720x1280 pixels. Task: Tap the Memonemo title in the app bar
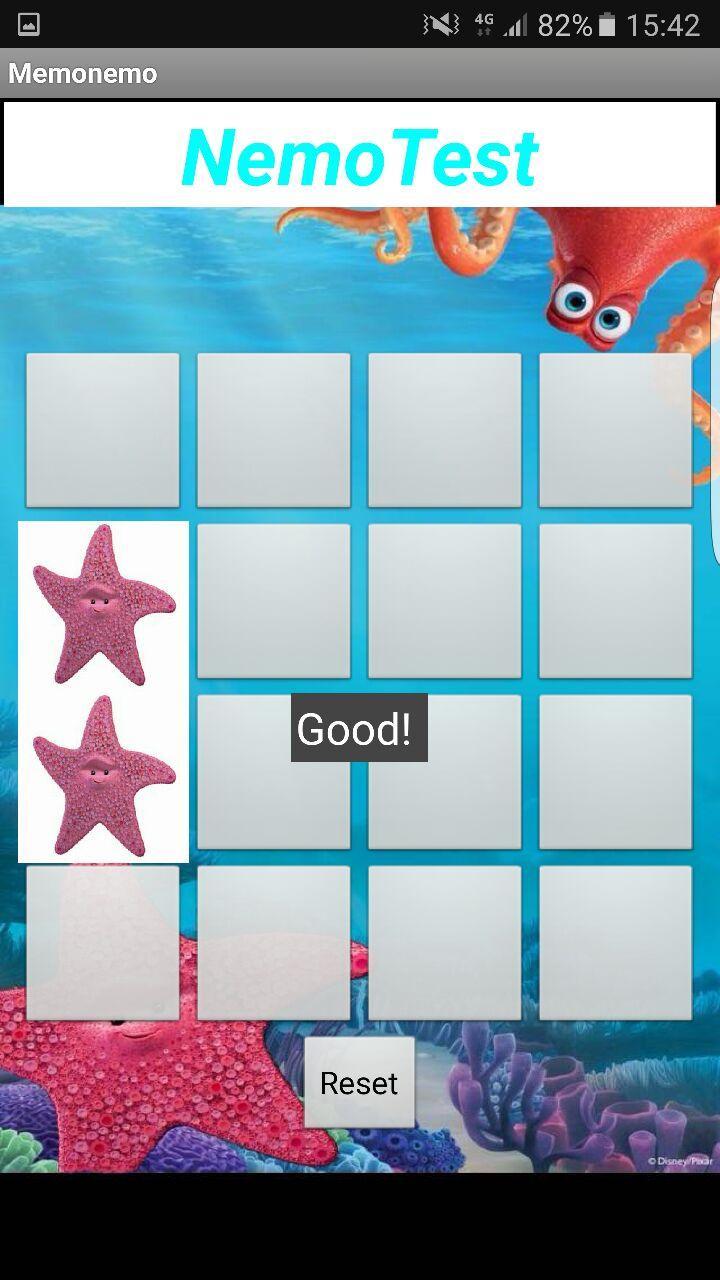(80, 73)
